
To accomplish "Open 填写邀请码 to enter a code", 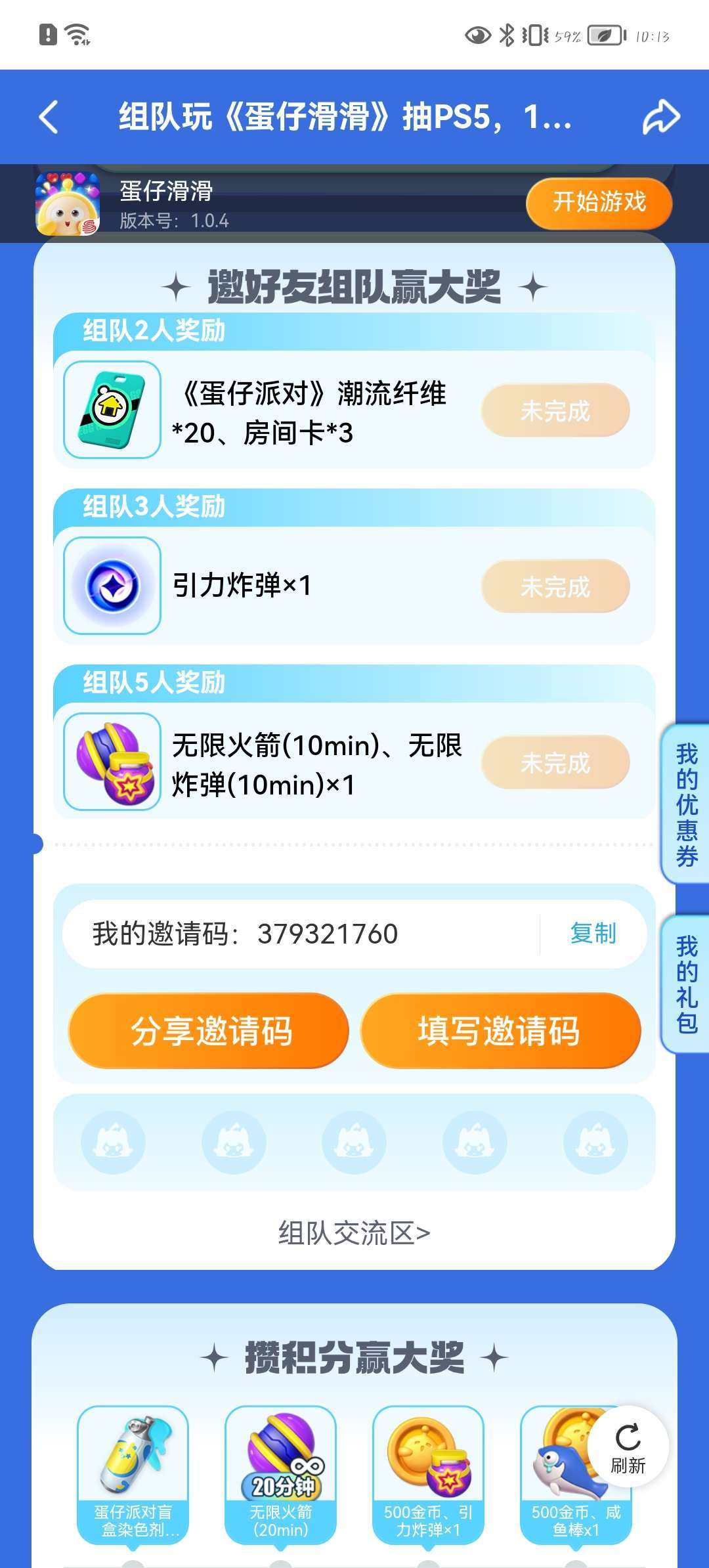I will pos(500,1031).
